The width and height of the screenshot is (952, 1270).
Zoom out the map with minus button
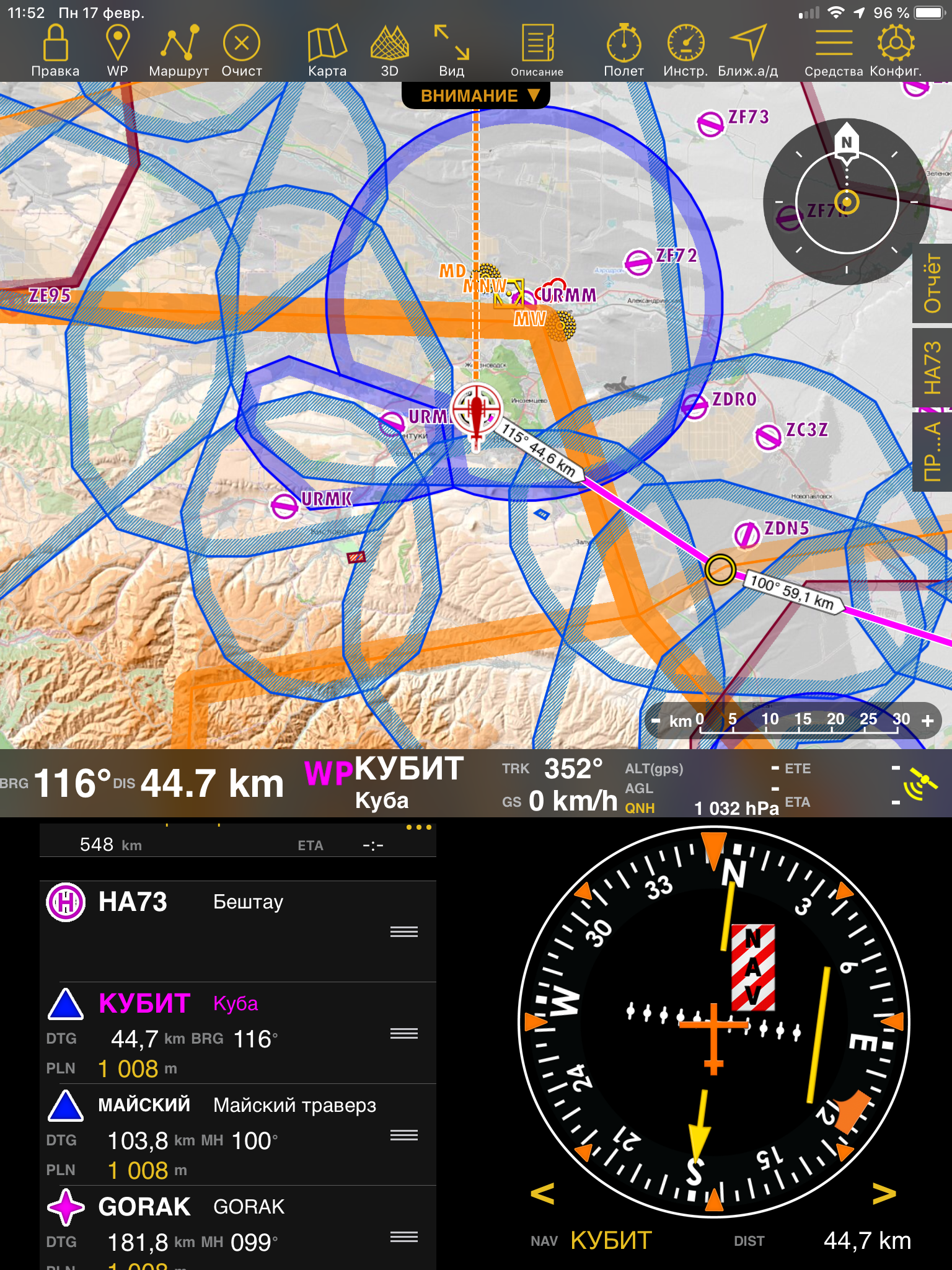point(655,721)
